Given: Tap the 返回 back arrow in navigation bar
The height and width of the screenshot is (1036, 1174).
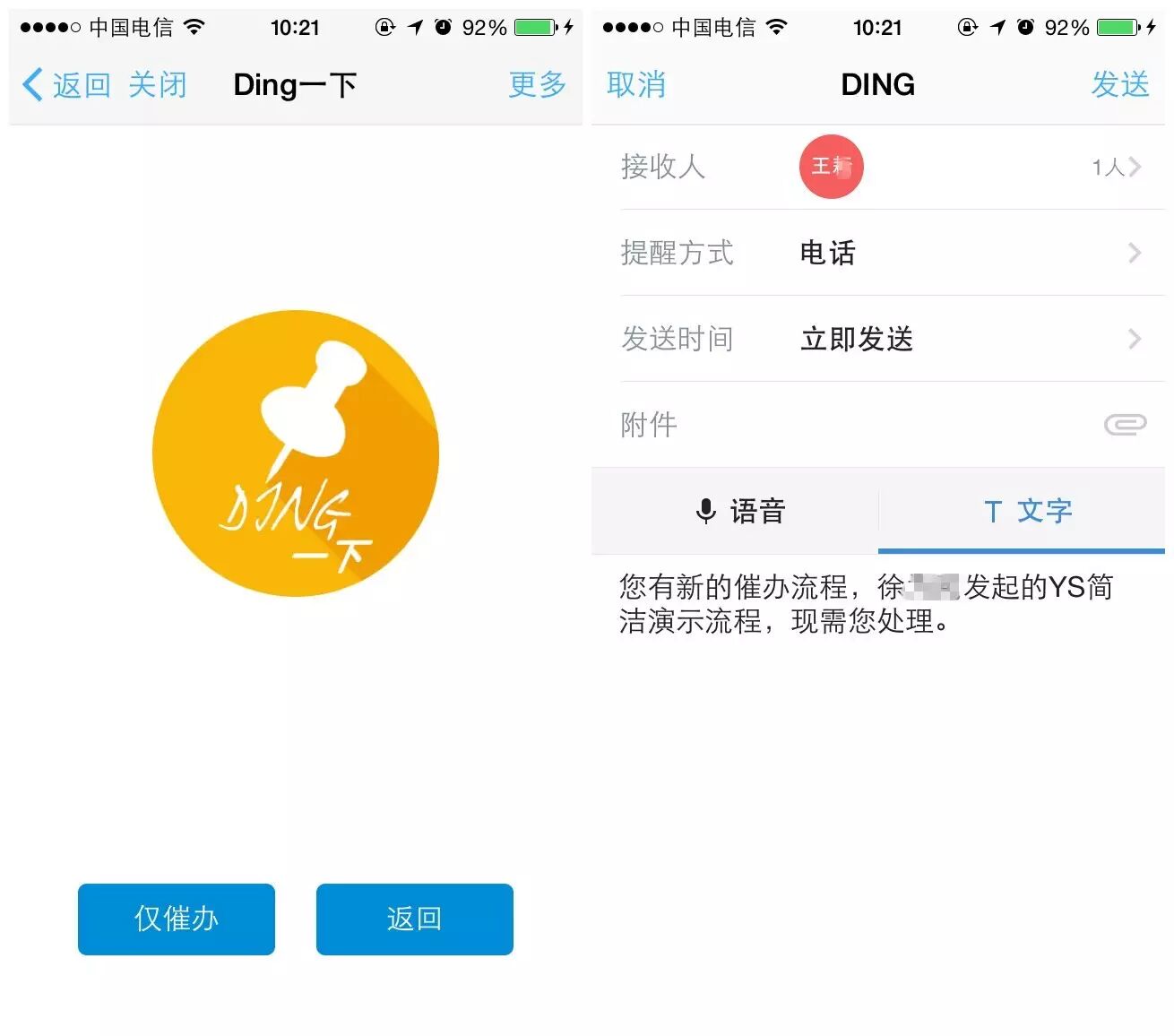Looking at the screenshot, I should [x=65, y=85].
